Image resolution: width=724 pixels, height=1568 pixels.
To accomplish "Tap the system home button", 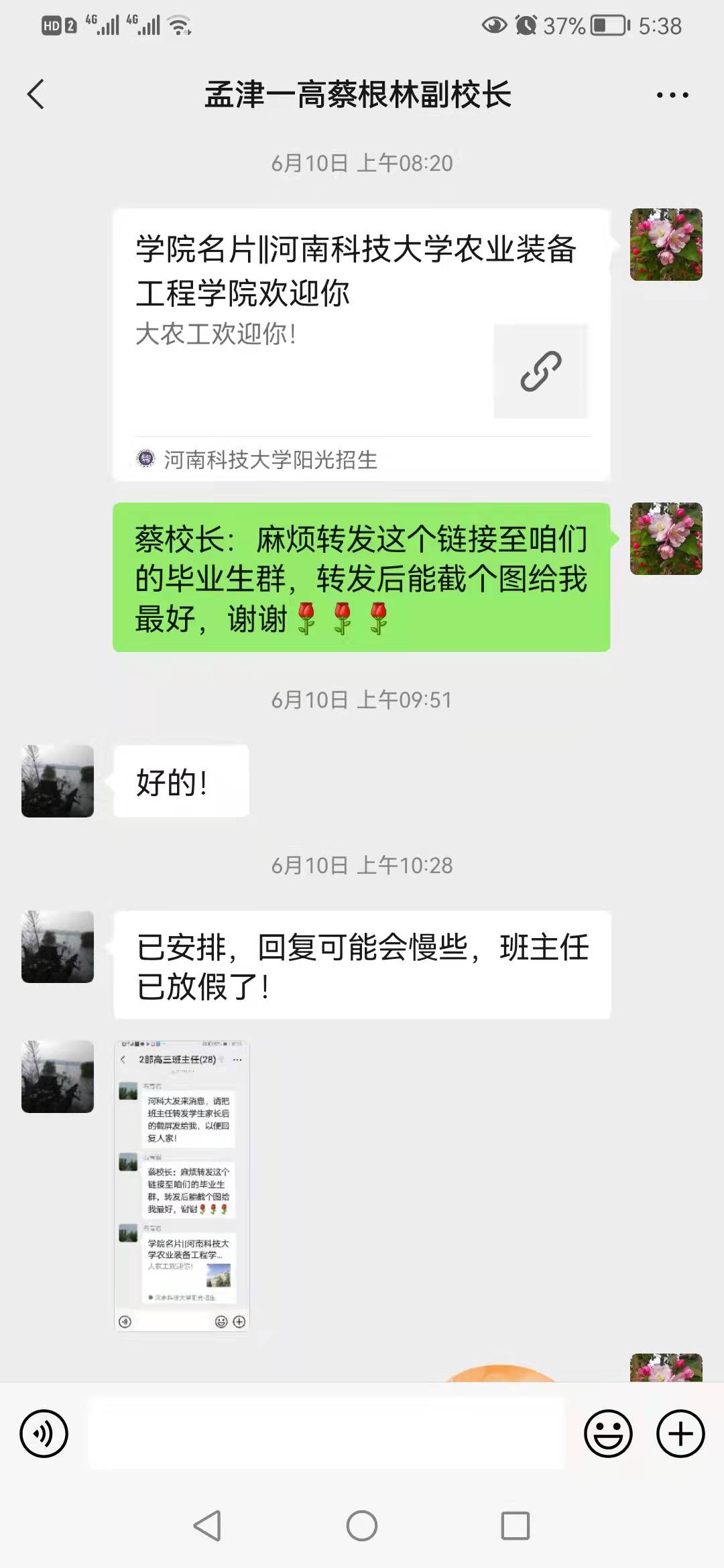I will (x=362, y=1526).
